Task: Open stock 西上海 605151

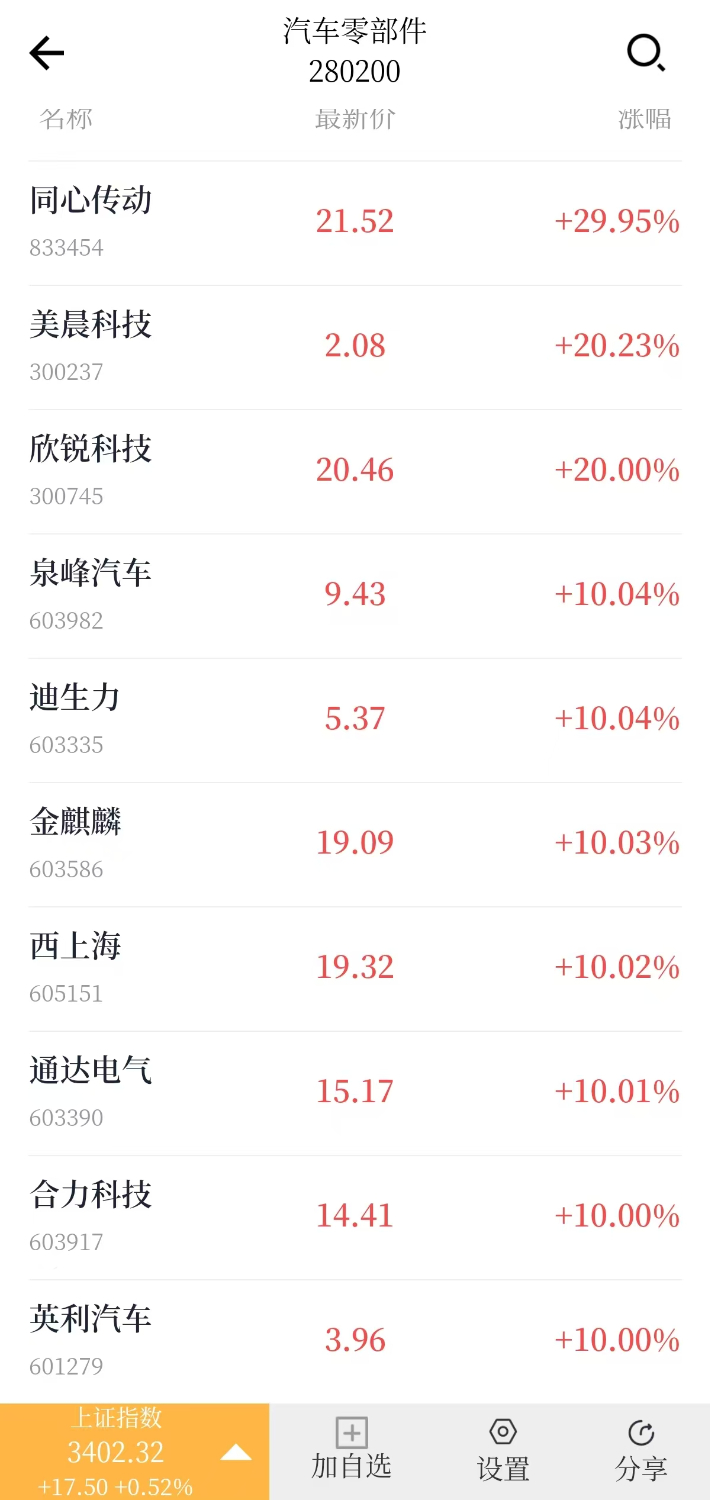Action: point(355,968)
